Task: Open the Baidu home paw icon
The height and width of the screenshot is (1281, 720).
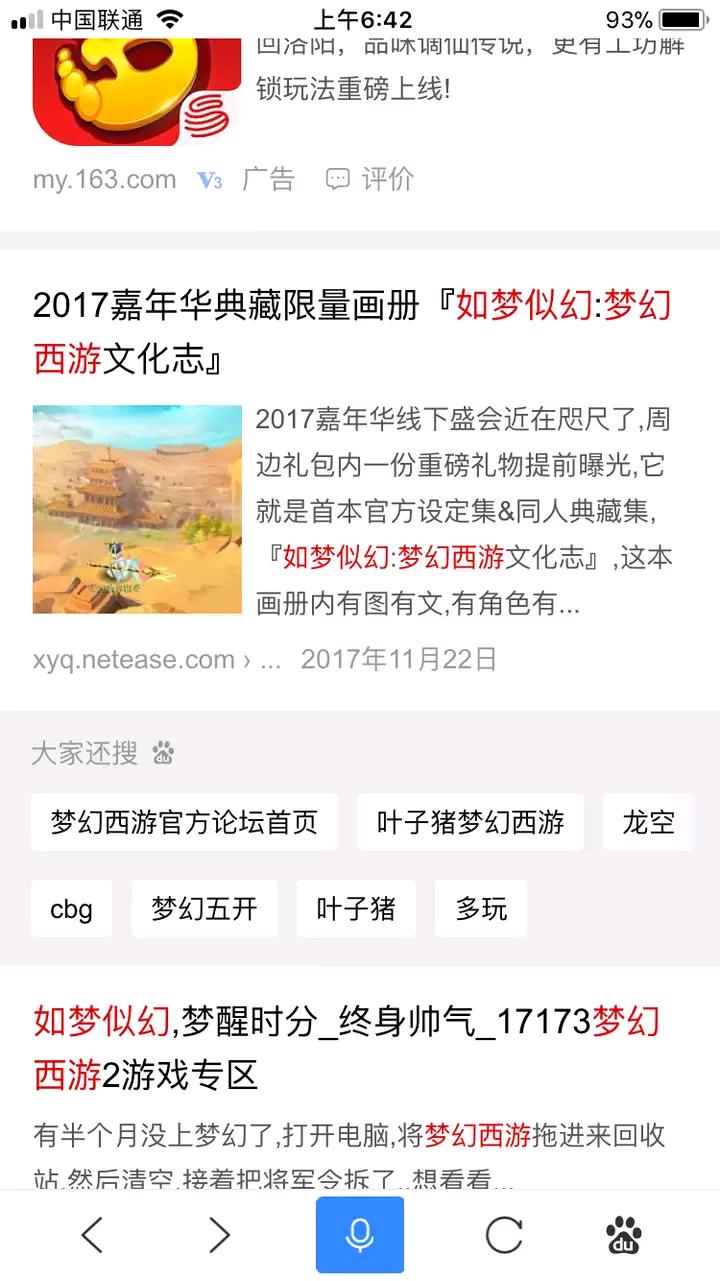Action: 624,1236
